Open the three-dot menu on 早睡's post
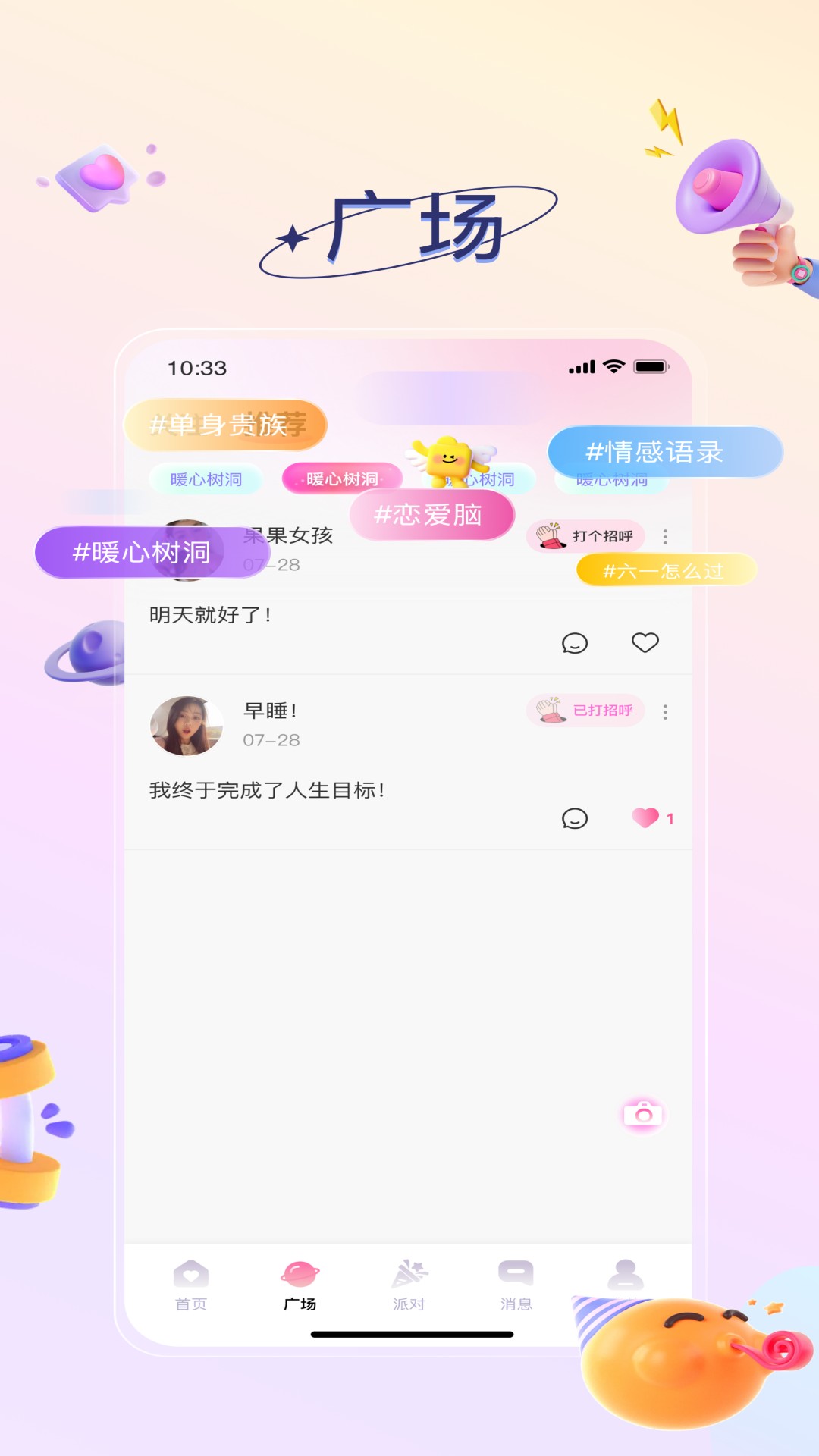Viewport: 819px width, 1456px height. pos(666,711)
